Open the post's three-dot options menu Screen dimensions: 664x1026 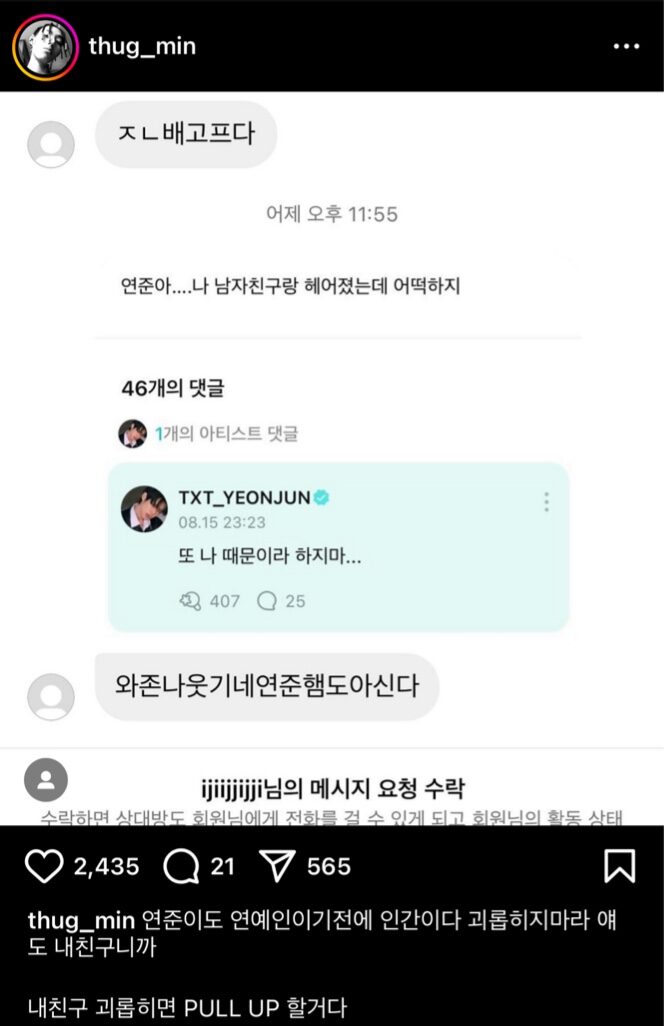[626, 47]
